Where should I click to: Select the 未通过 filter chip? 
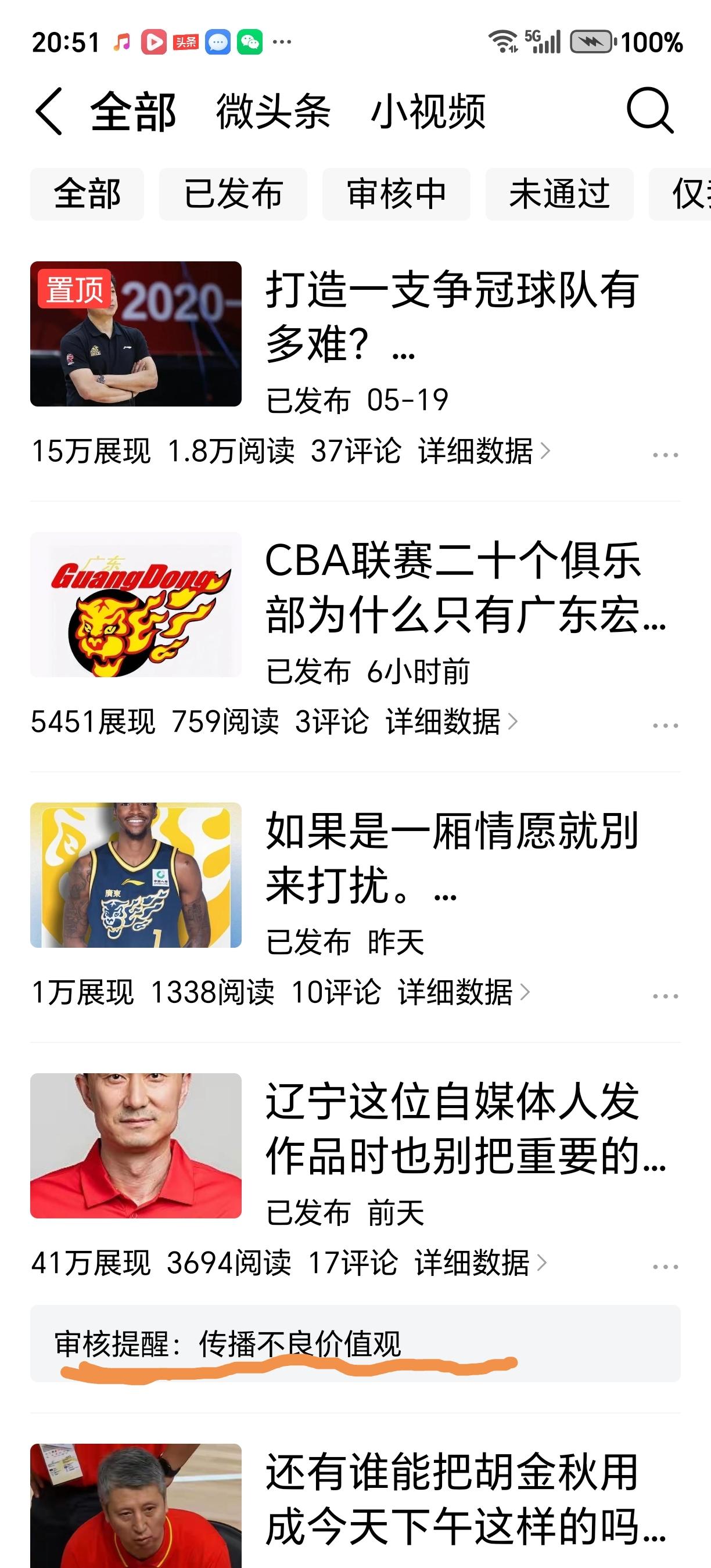click(x=559, y=194)
